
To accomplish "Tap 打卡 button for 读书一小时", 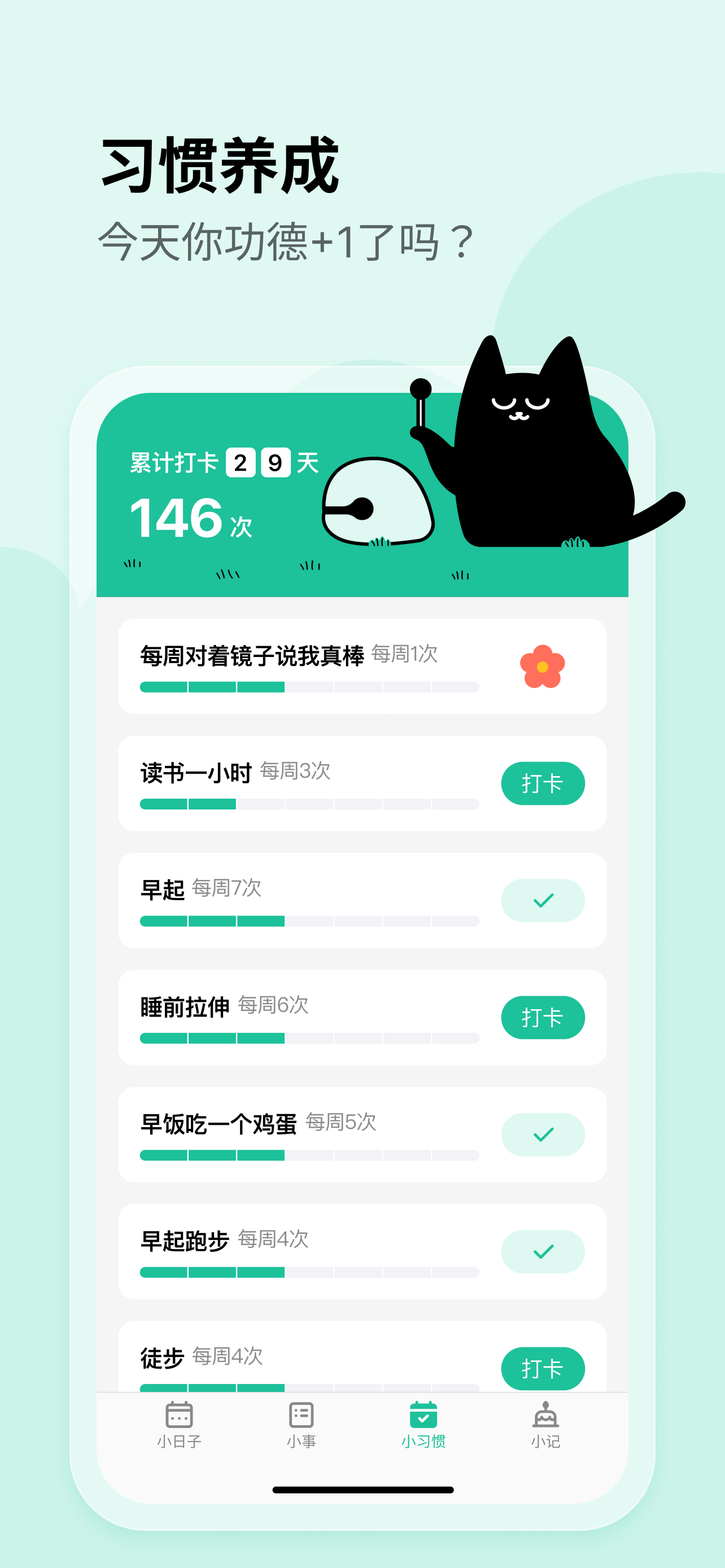I will click(x=544, y=783).
